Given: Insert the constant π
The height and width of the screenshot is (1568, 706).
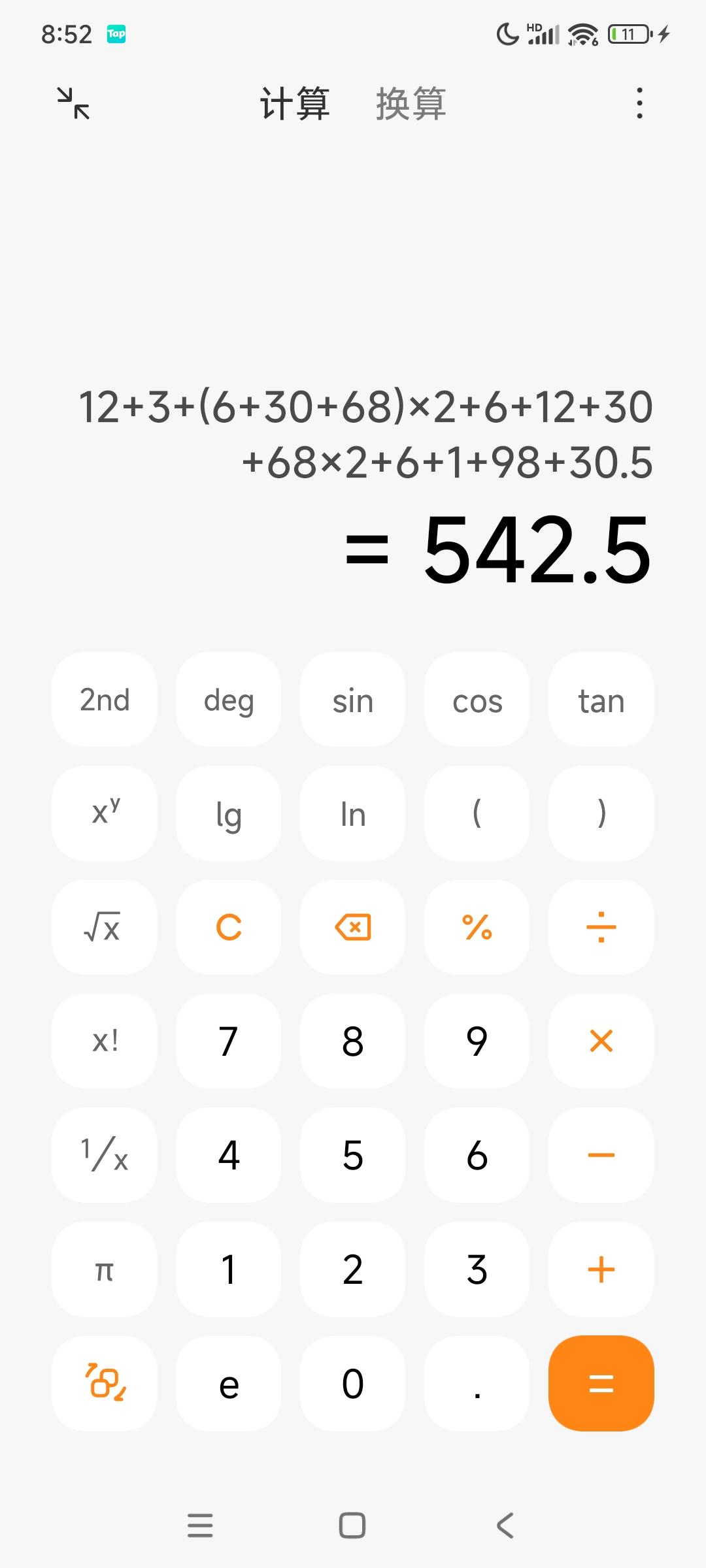Looking at the screenshot, I should pos(105,1269).
